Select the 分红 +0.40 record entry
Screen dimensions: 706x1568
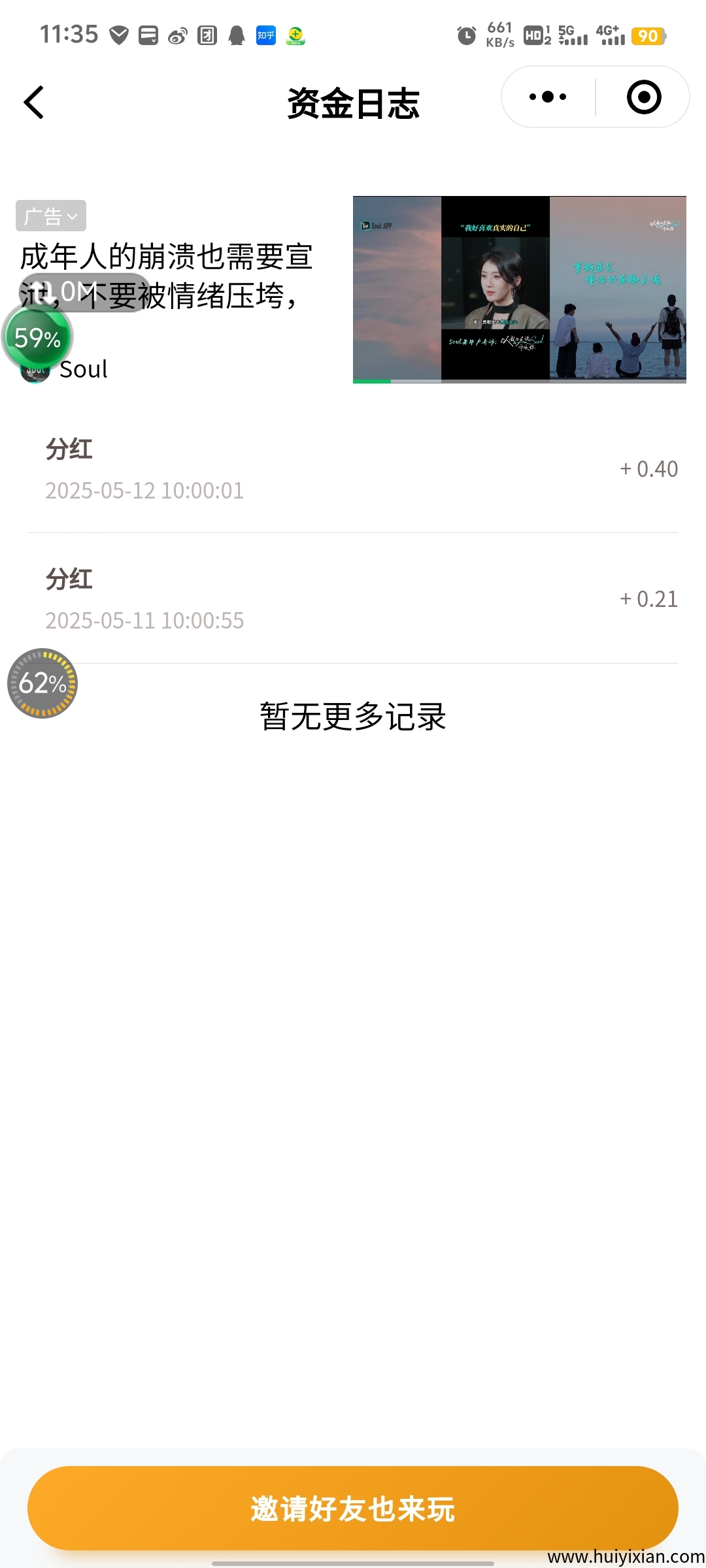353,468
